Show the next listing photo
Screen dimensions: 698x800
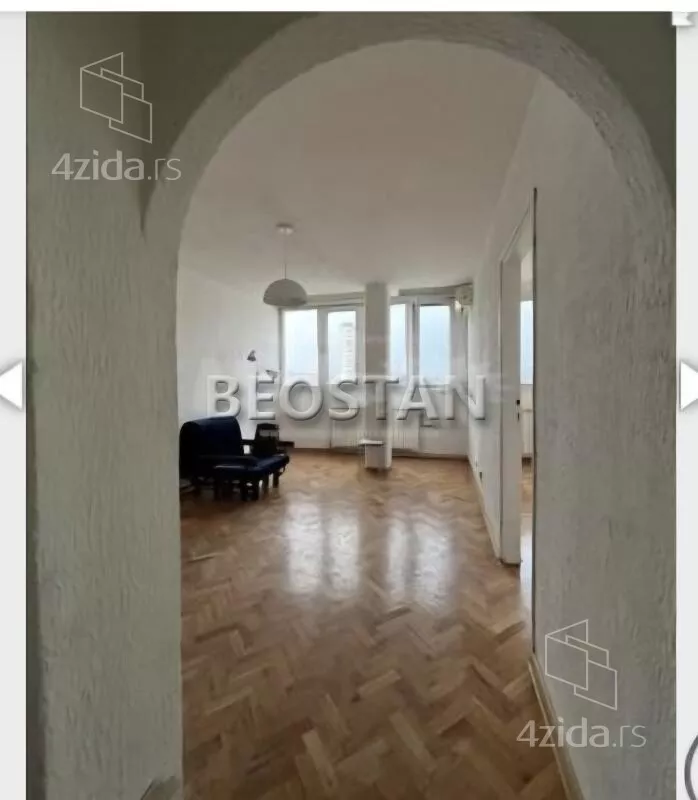pos(688,386)
